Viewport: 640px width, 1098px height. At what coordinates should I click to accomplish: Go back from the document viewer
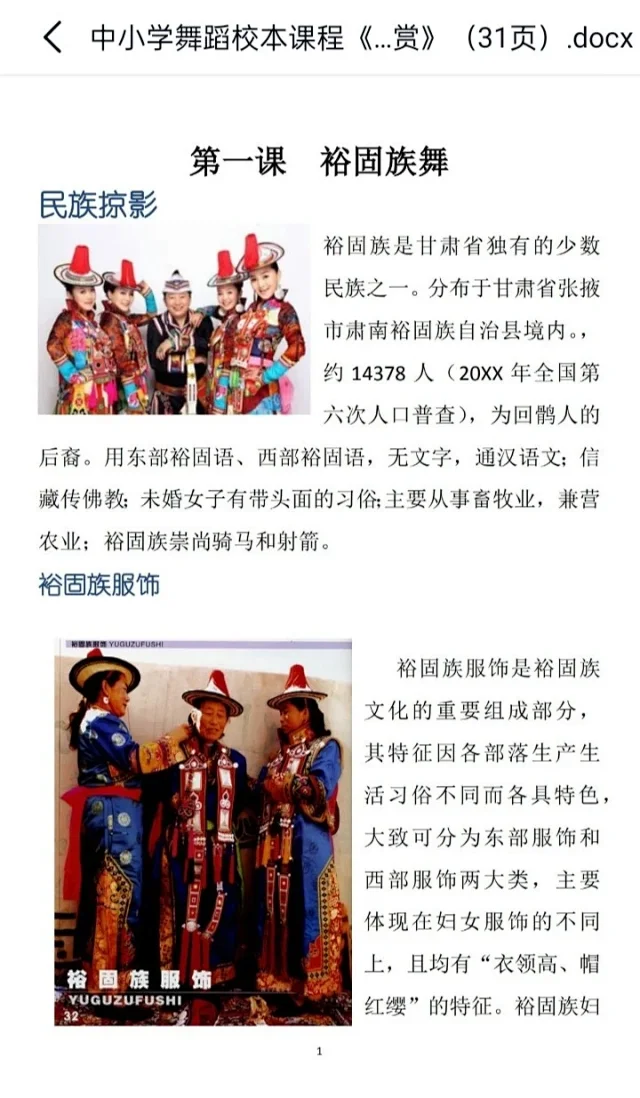point(52,38)
